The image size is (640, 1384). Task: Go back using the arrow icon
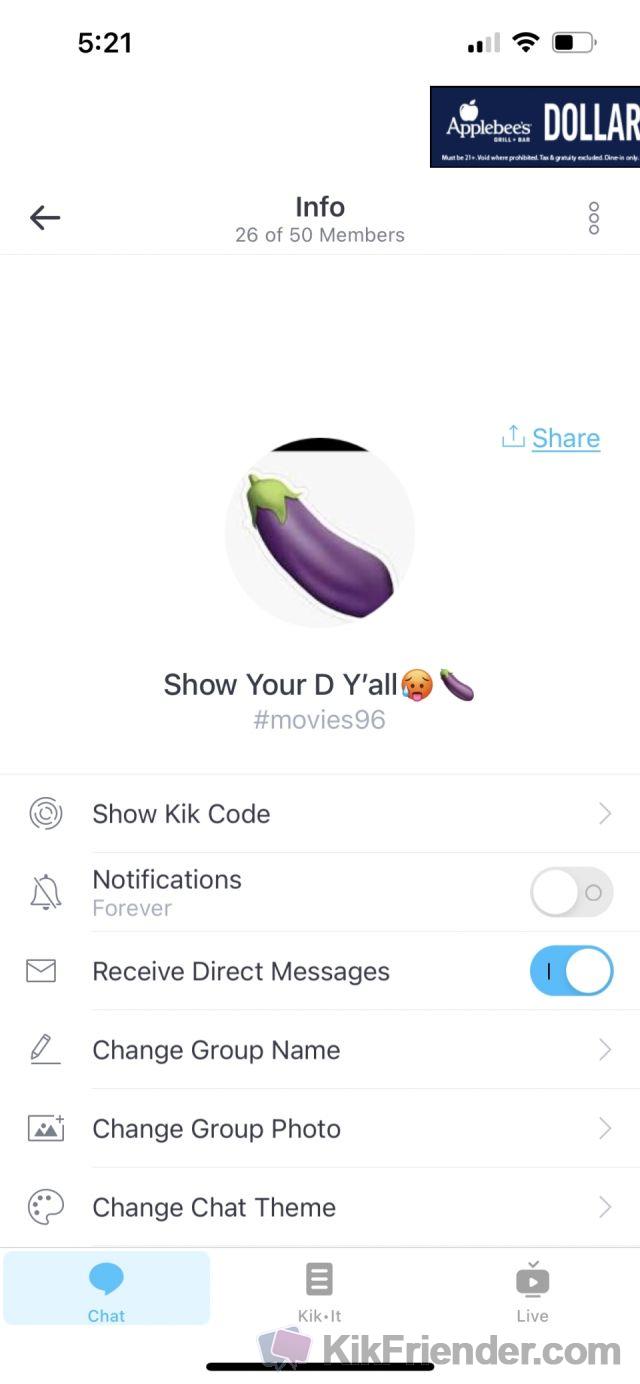[x=45, y=217]
